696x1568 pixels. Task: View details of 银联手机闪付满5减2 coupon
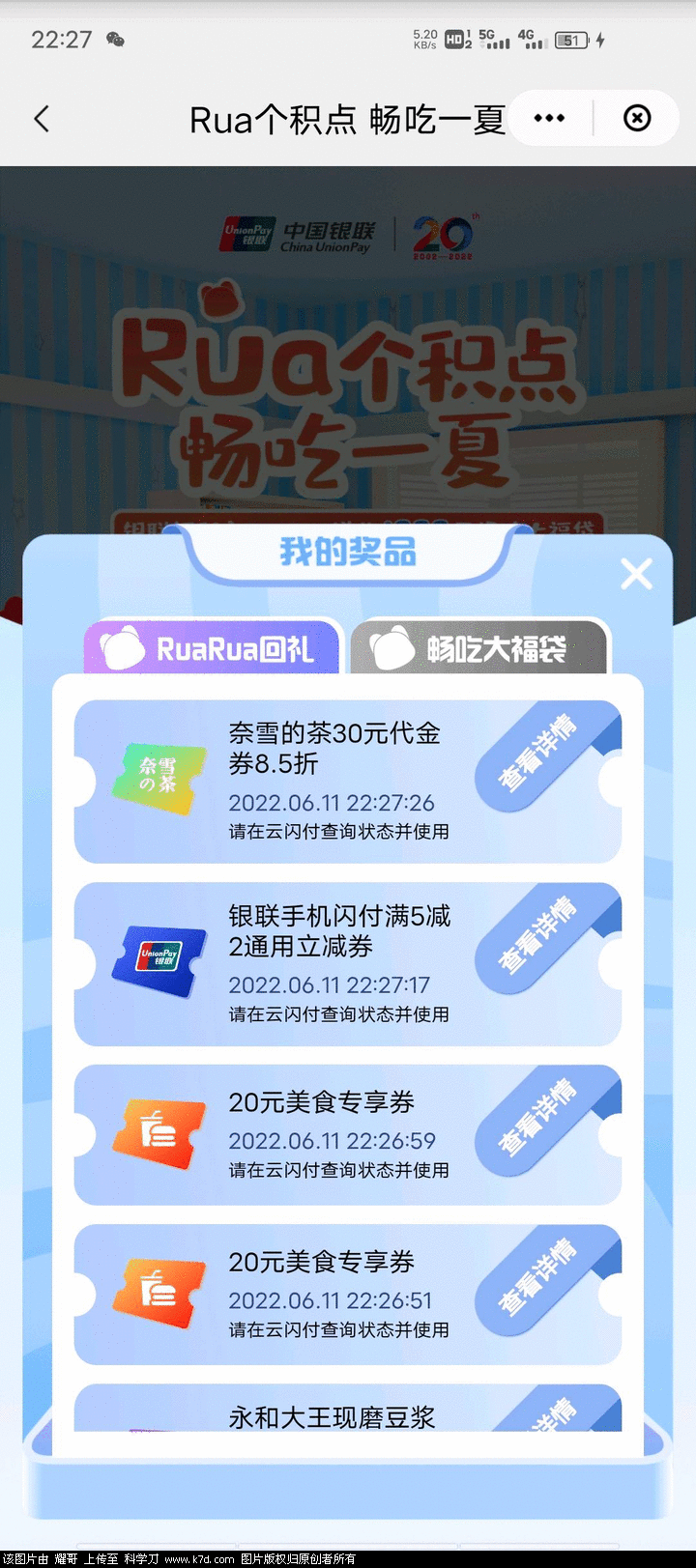click(x=538, y=934)
